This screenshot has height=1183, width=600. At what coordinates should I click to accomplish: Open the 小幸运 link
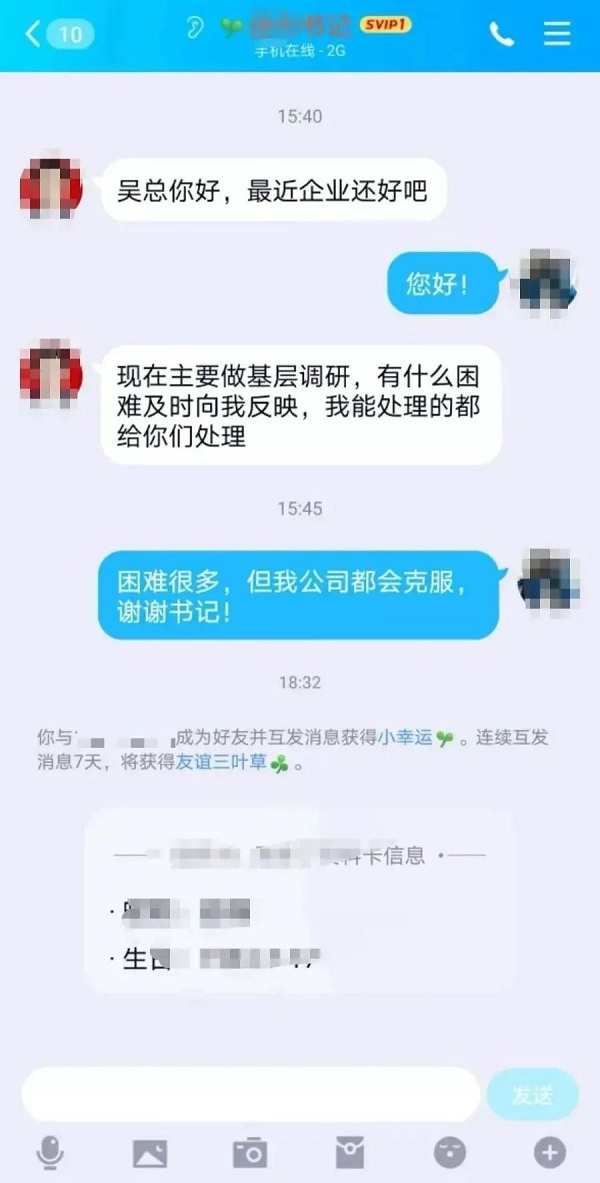(x=405, y=738)
